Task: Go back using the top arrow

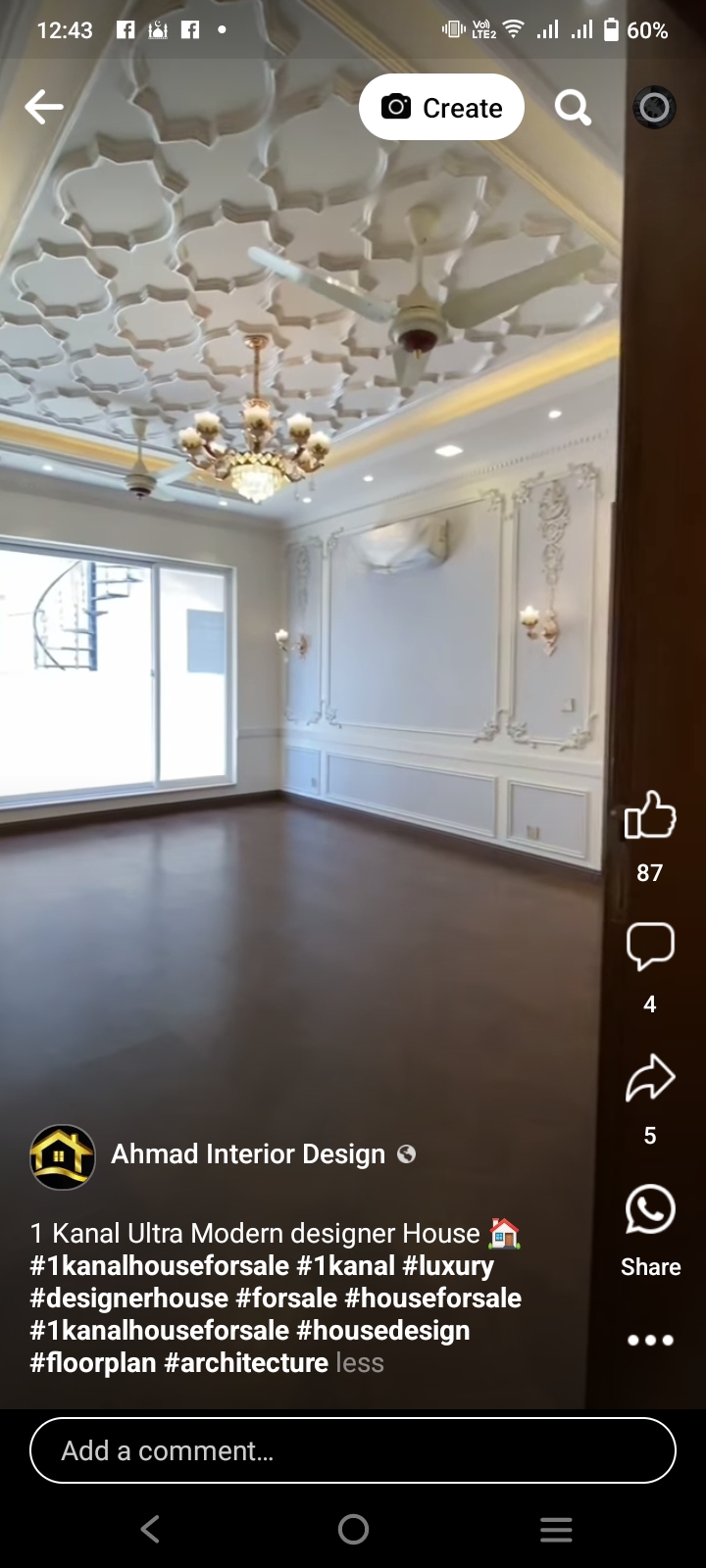Action: pyautogui.click(x=44, y=107)
